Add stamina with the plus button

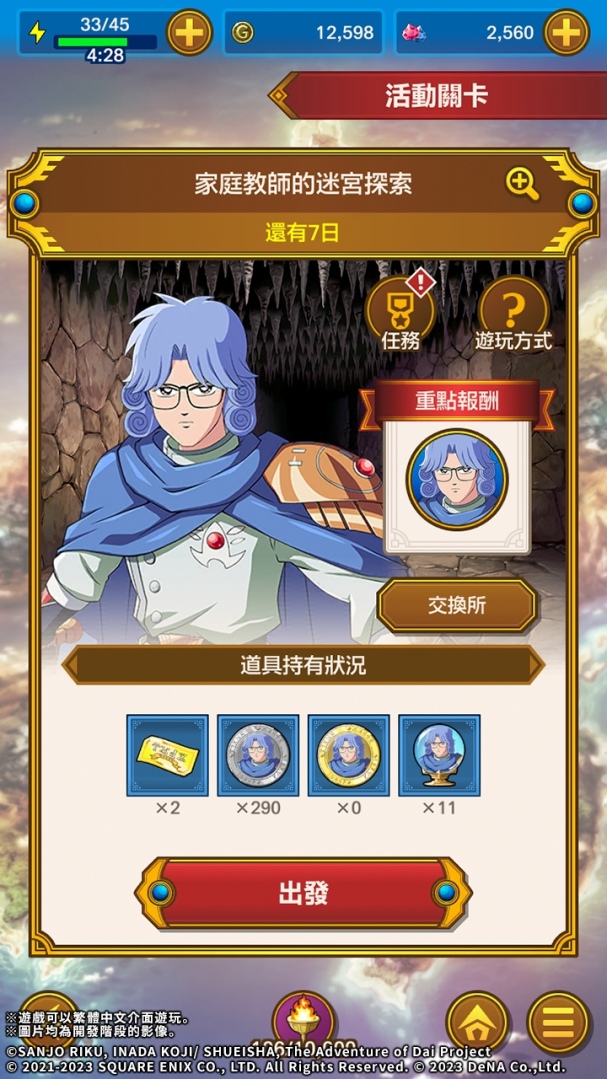(189, 33)
